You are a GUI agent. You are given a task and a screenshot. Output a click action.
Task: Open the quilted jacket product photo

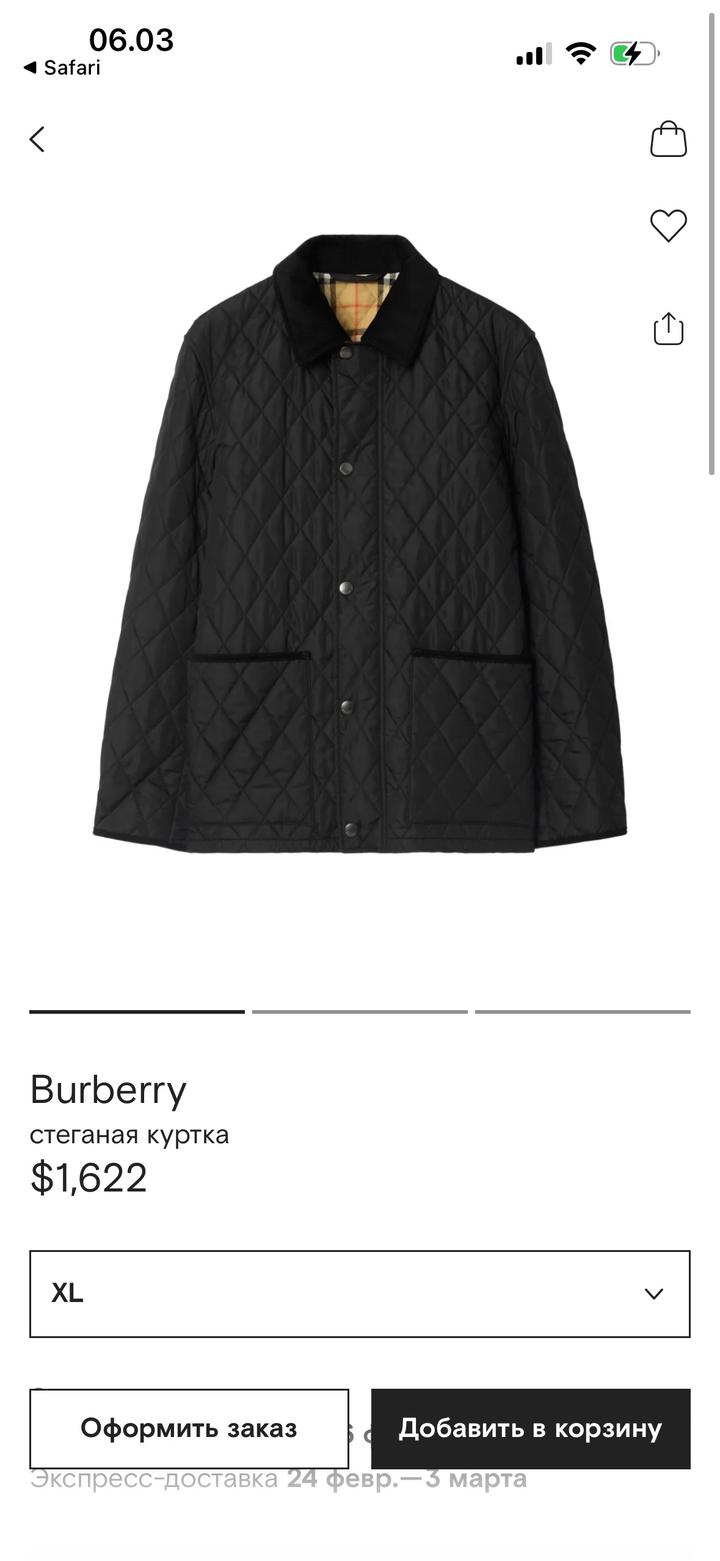[360, 545]
